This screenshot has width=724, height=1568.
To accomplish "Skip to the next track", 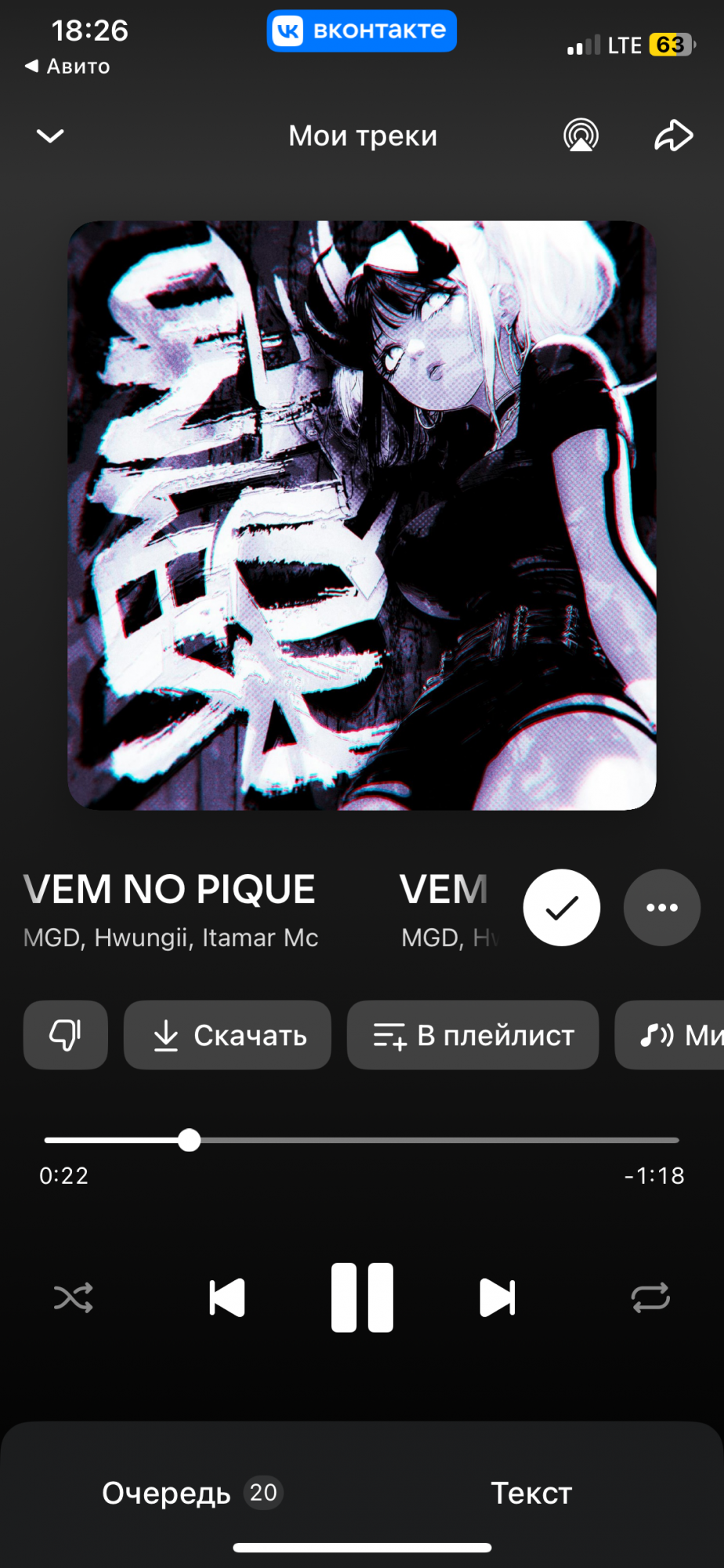I will (497, 1298).
